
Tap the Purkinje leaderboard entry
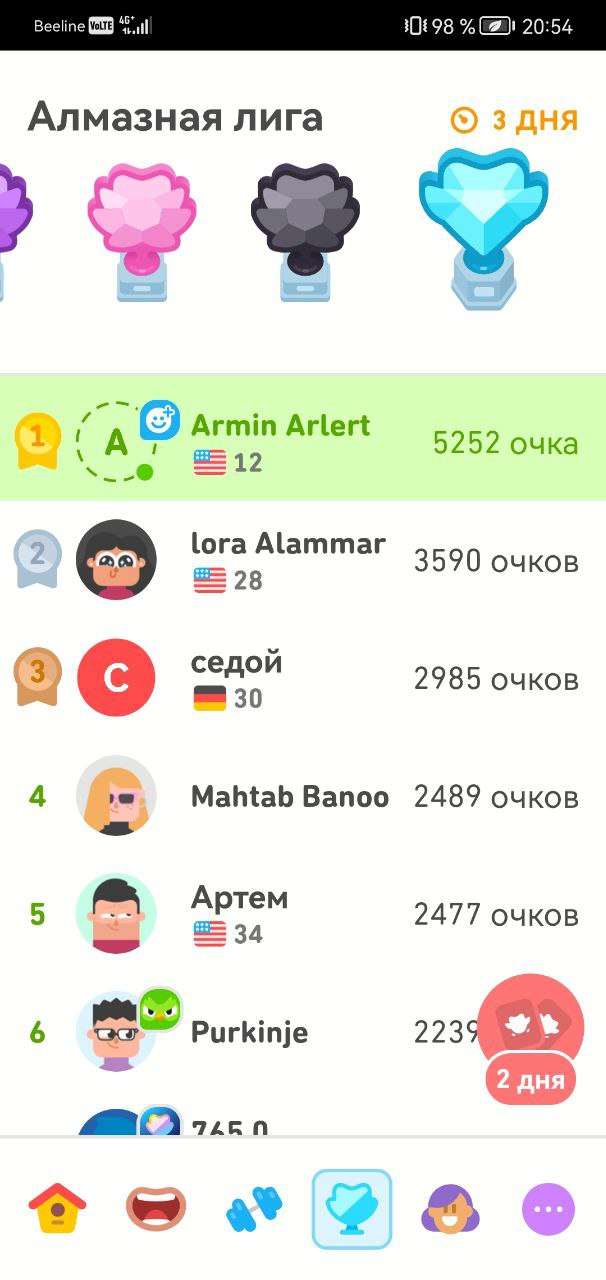pyautogui.click(x=249, y=1032)
